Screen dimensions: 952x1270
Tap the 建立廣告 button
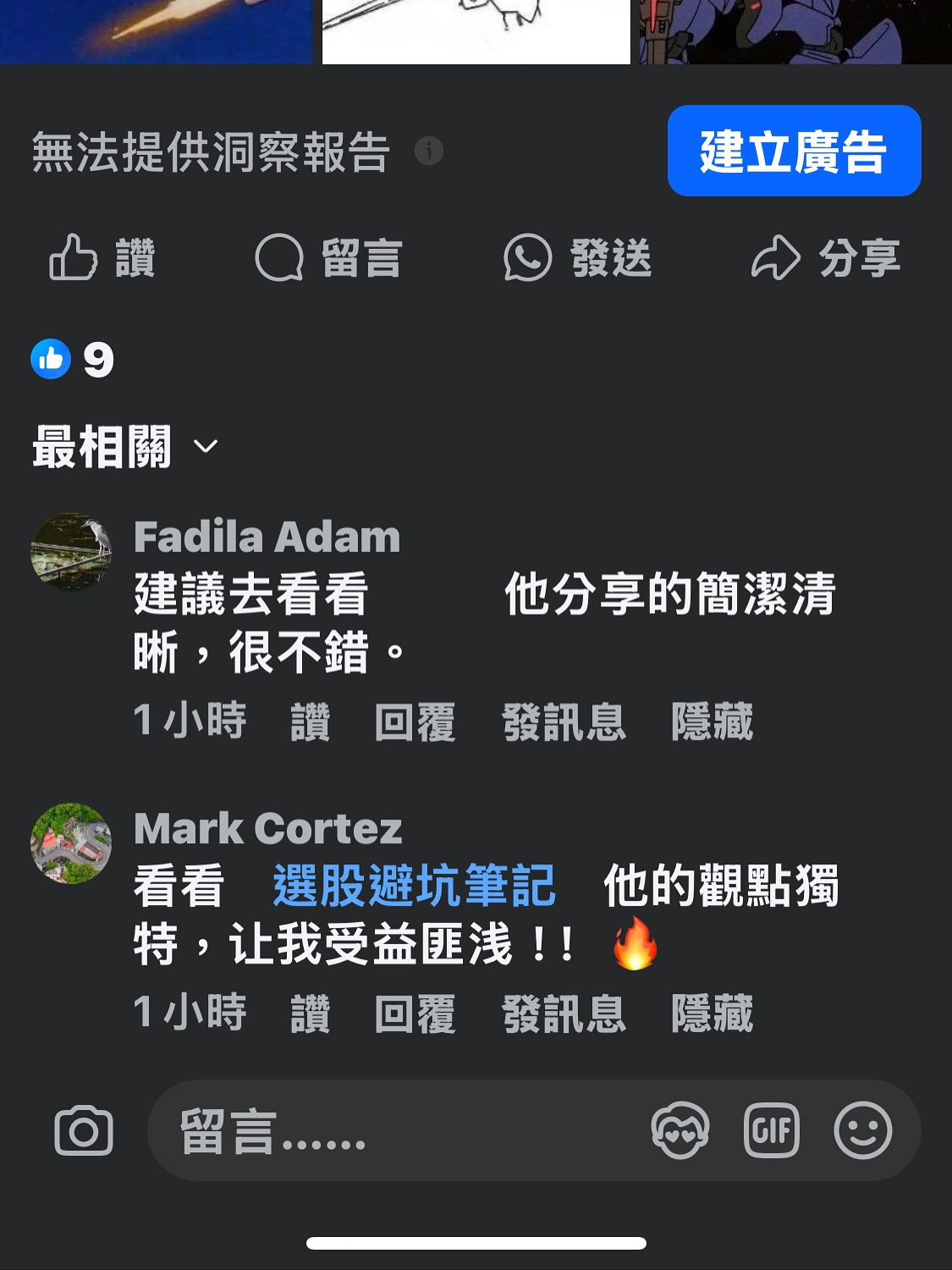[x=794, y=151]
